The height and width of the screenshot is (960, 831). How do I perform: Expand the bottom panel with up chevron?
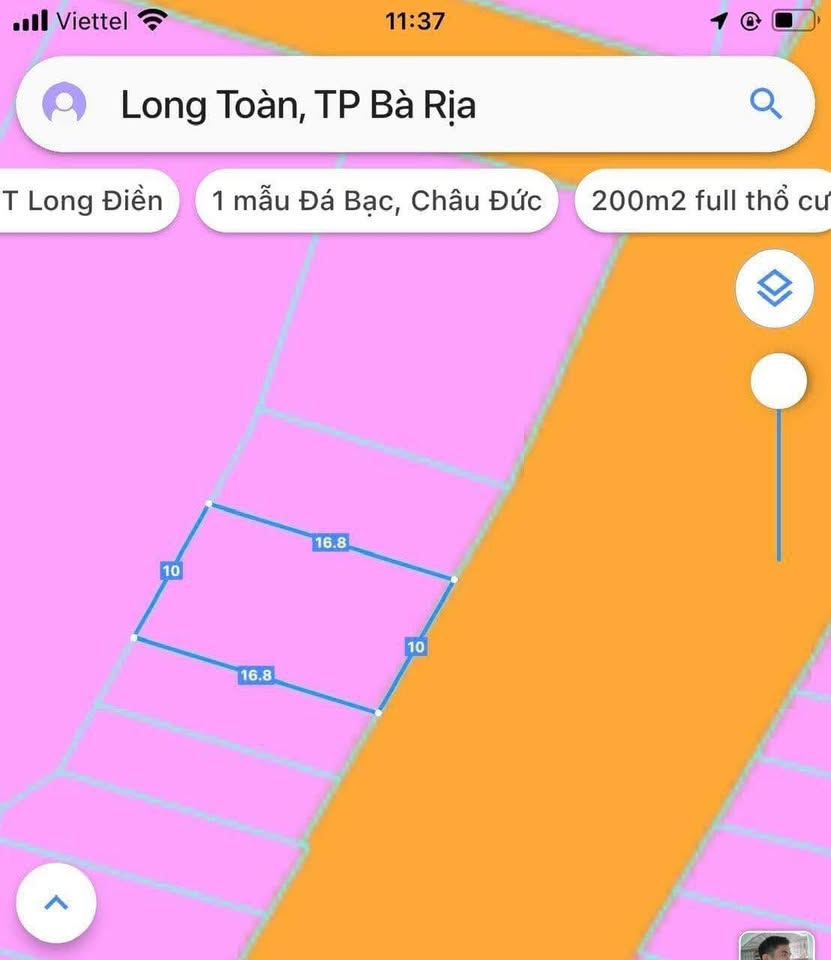click(57, 903)
